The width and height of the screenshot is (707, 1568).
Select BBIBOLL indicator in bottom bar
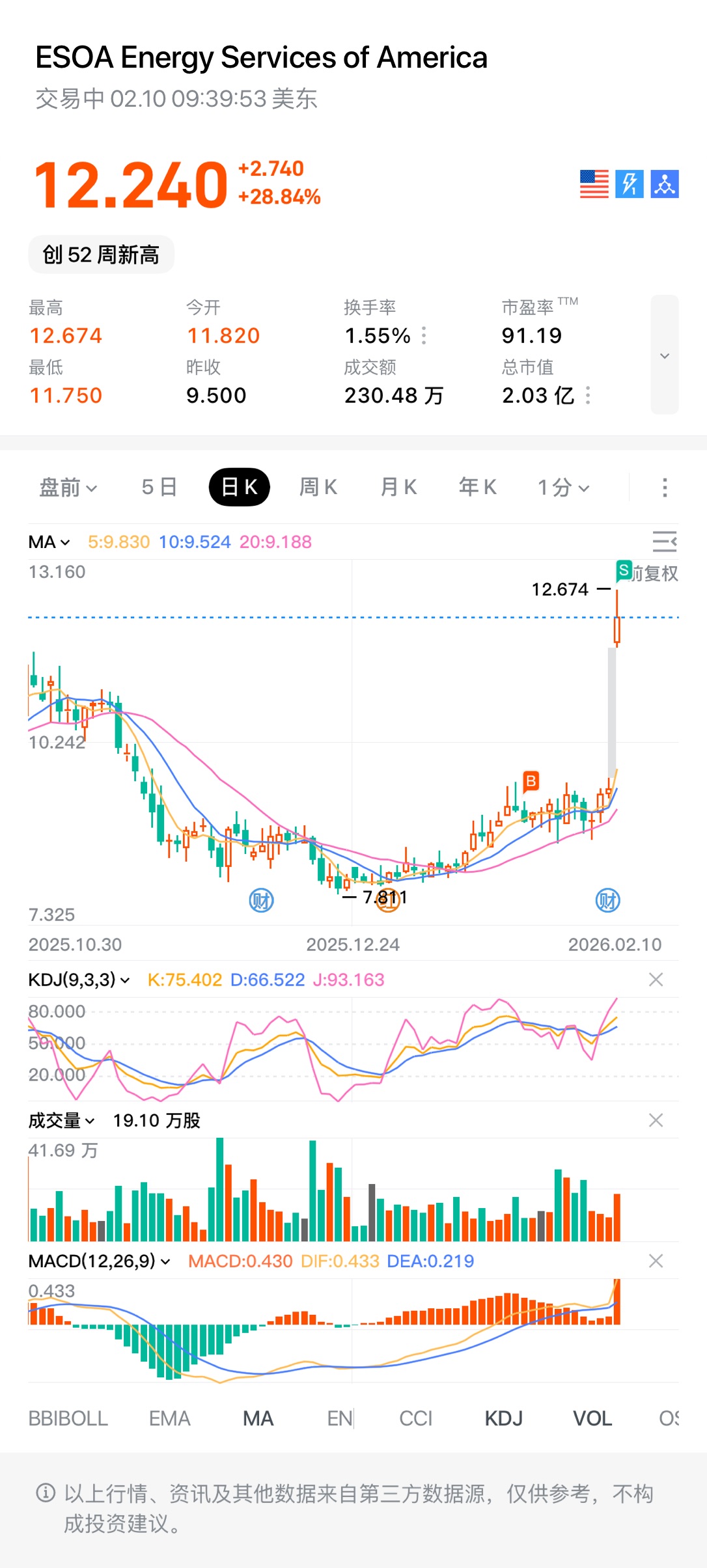click(x=68, y=1418)
